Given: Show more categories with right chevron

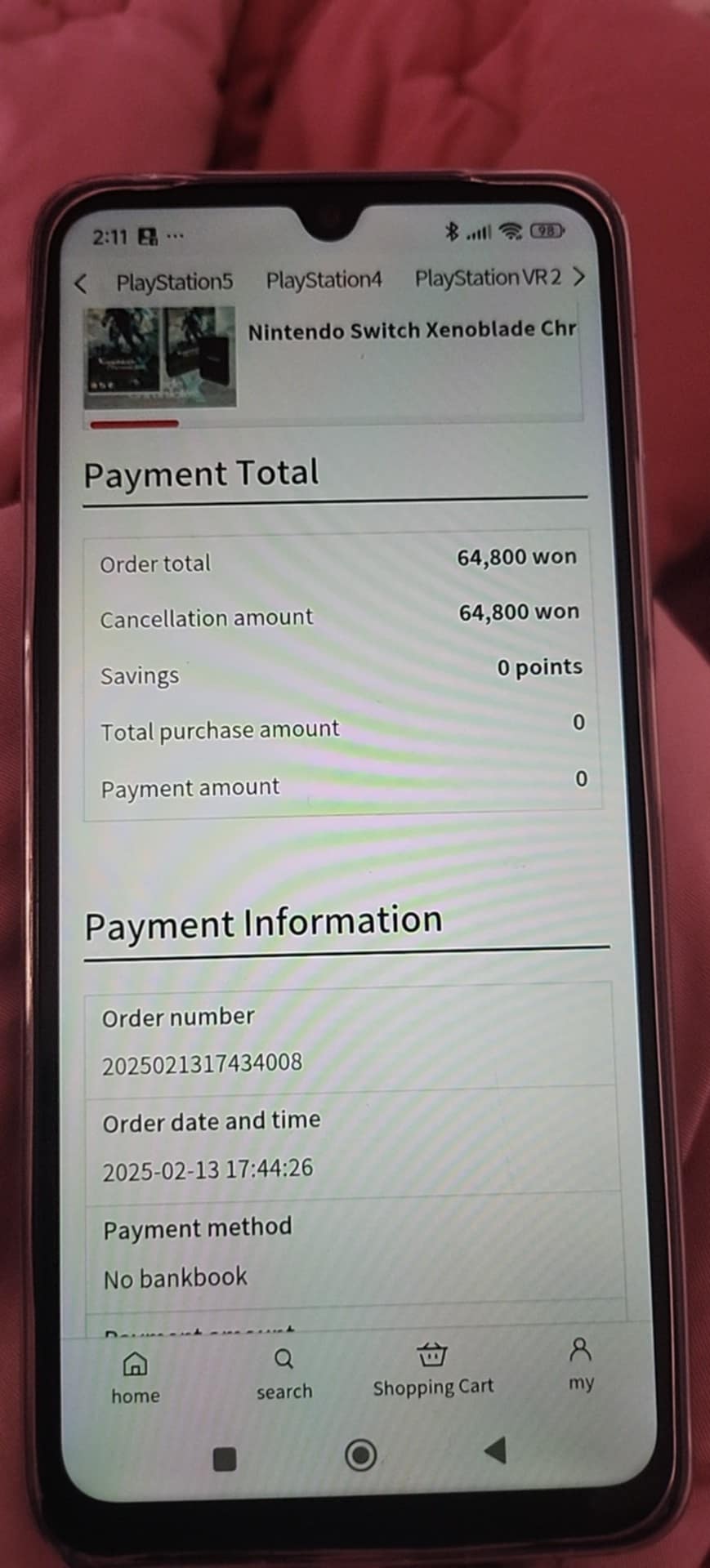Looking at the screenshot, I should tap(578, 277).
